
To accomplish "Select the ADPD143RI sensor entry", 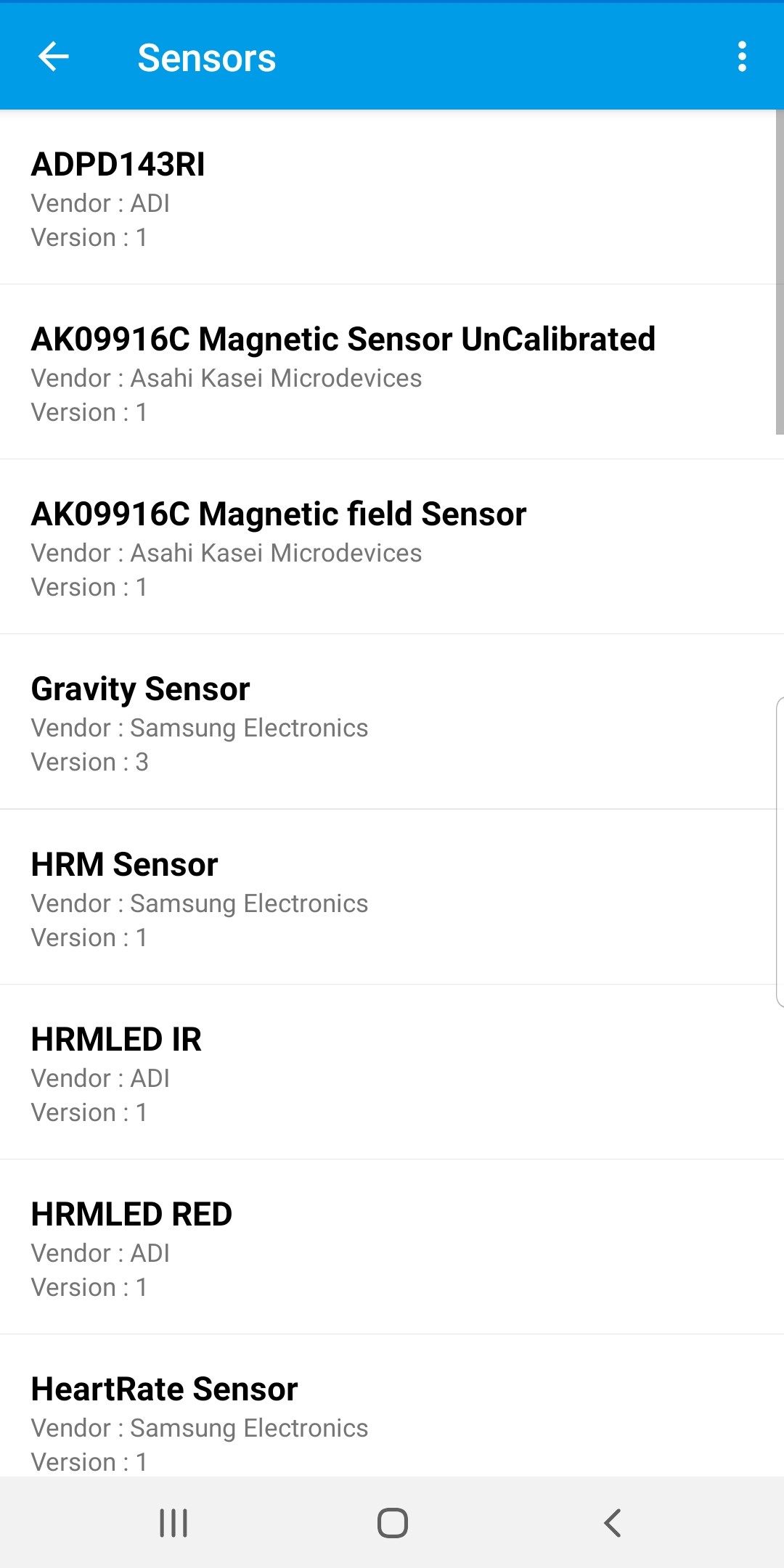I will click(392, 196).
